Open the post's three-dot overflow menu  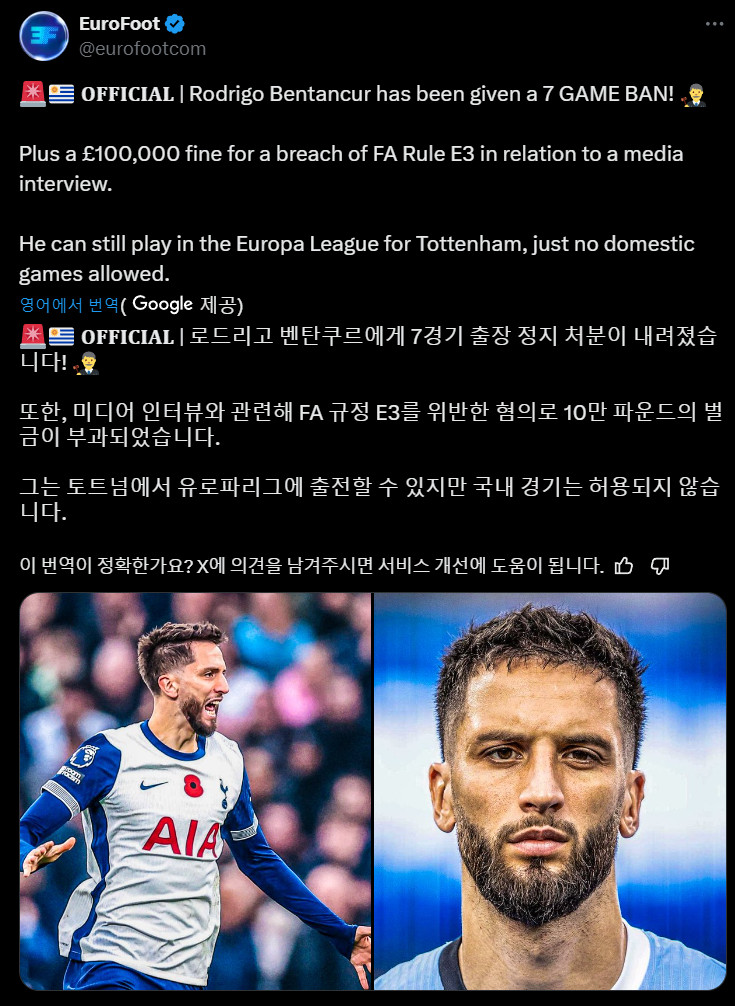[x=713, y=22]
